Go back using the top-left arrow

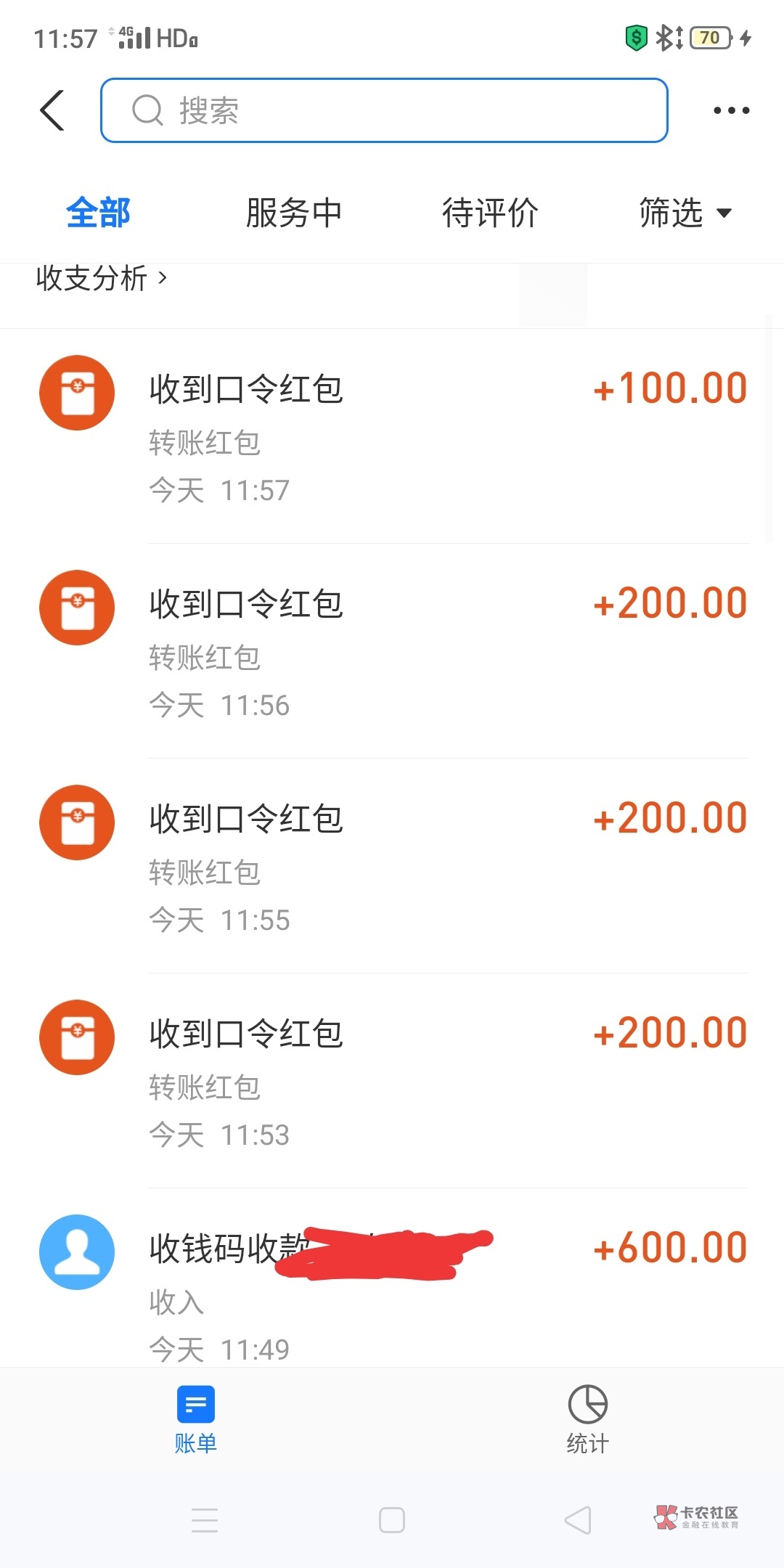coord(52,110)
